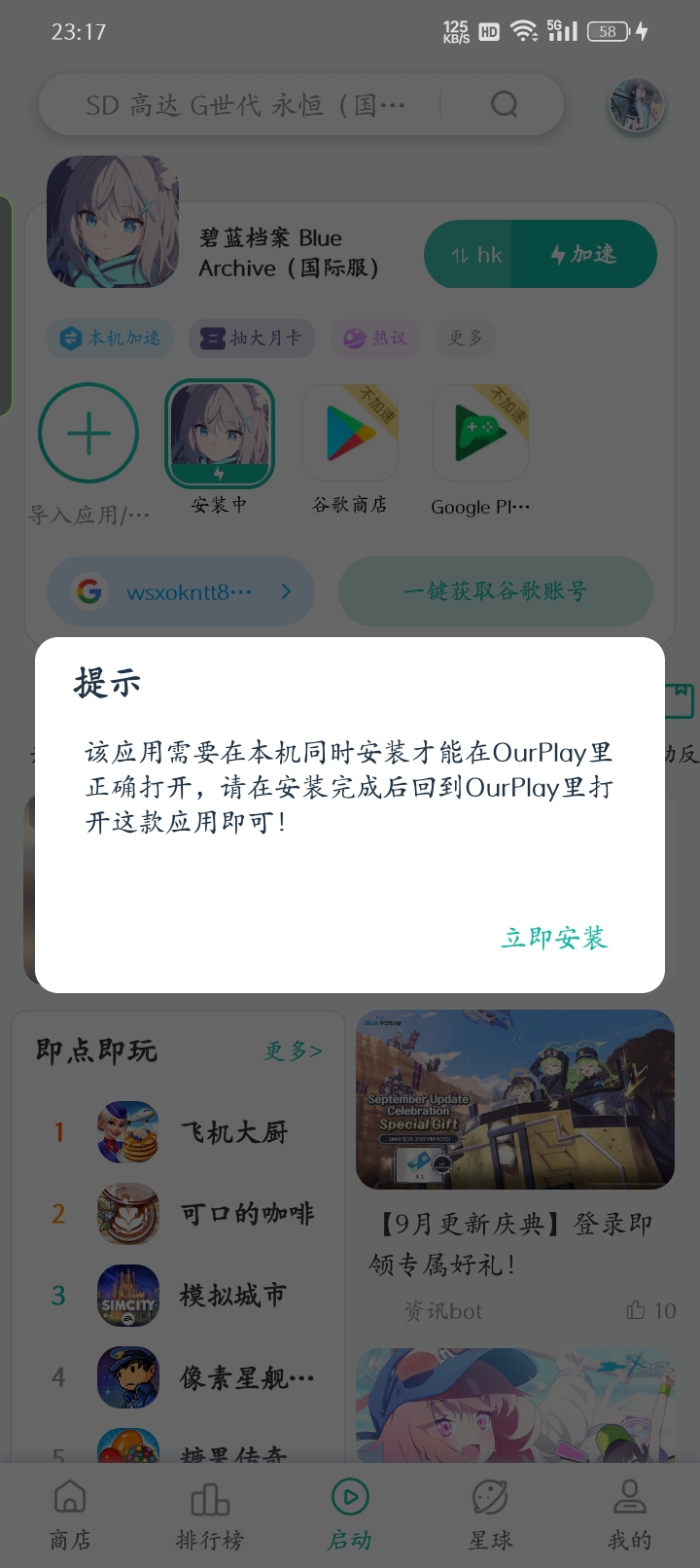Tap 立即安装 to install now

pos(554,938)
